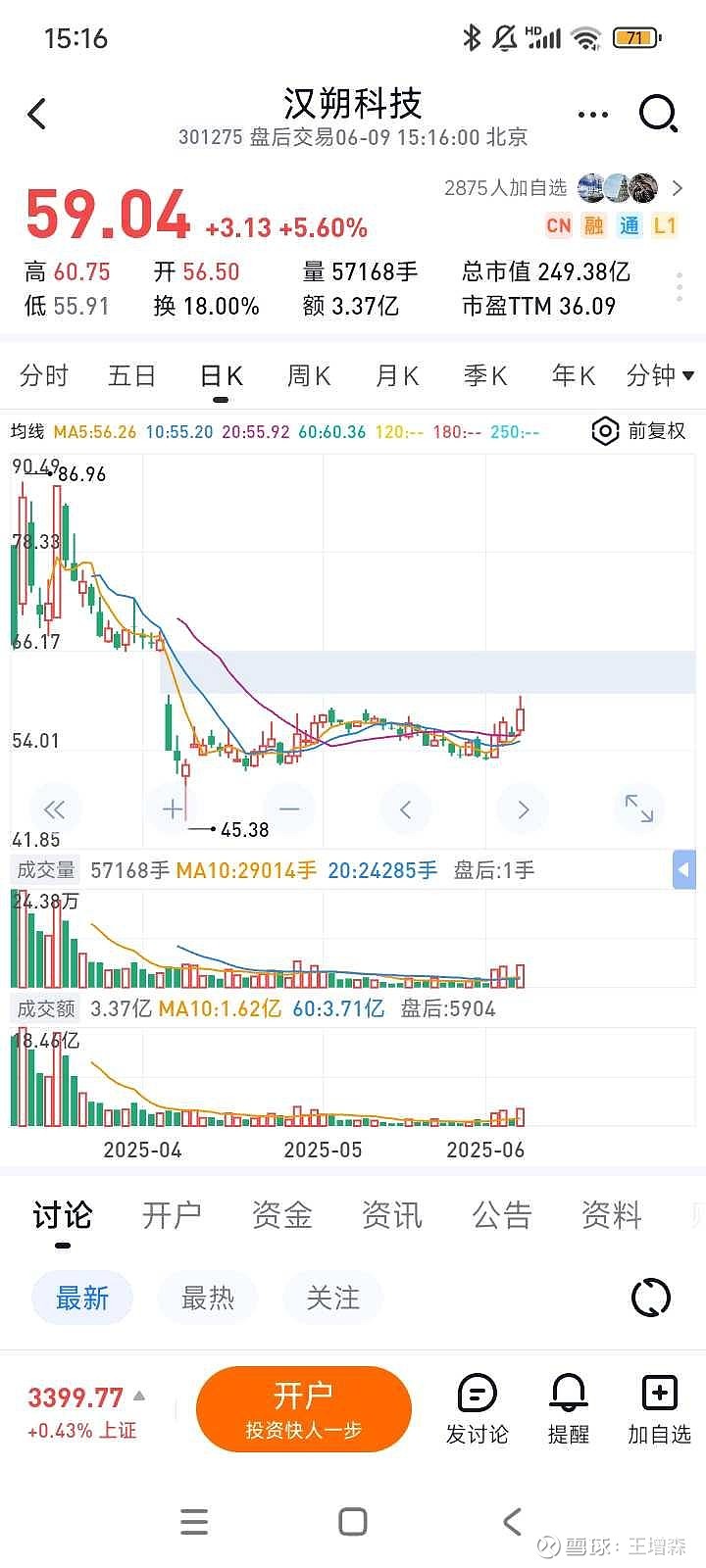Tap the orange 开户 button
706x1568 pixels.
coord(304,1409)
